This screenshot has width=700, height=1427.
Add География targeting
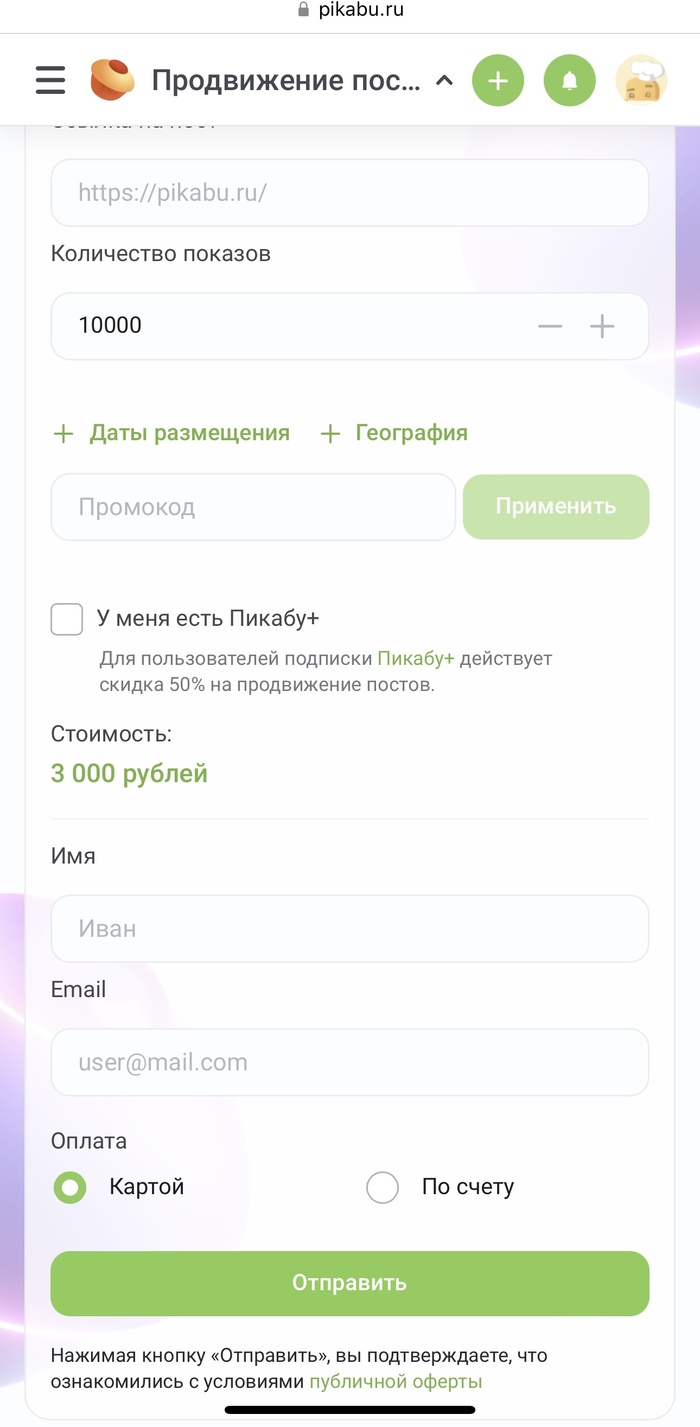tap(393, 433)
